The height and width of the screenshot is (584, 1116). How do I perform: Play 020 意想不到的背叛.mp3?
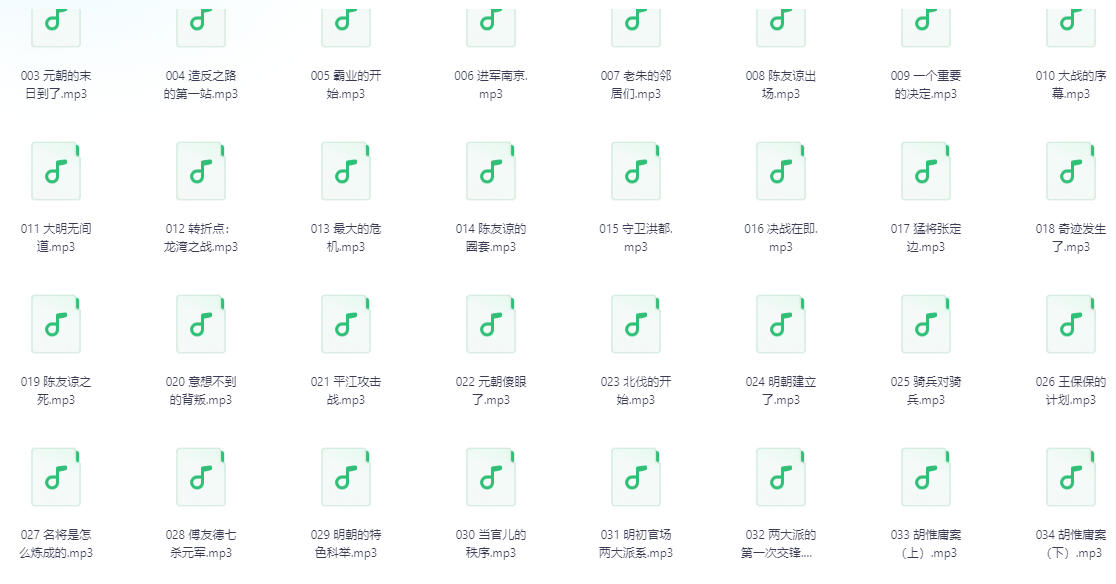coord(201,324)
